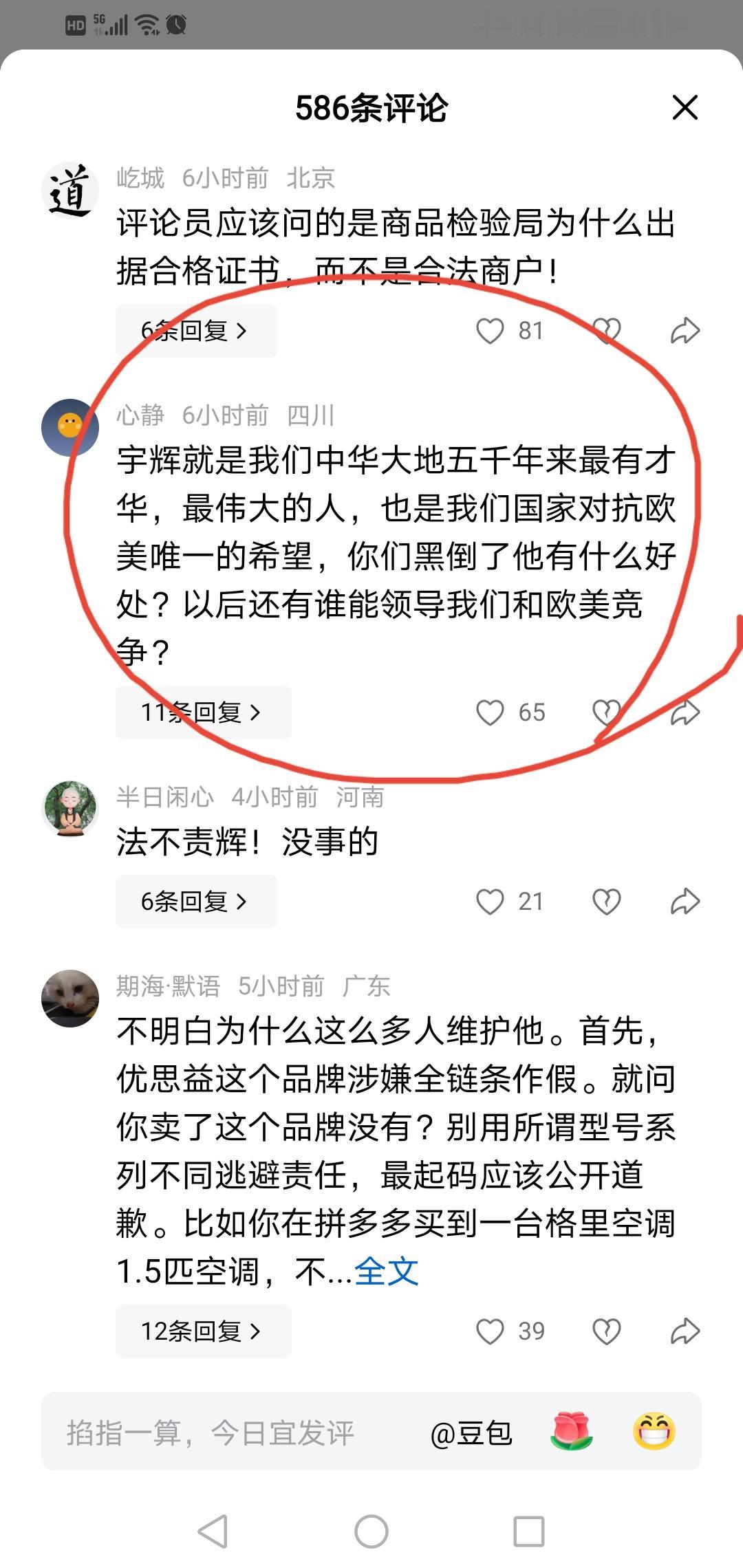Expand the 6条回复 replies under 屹城
The width and height of the screenshot is (743, 1568).
197,331
